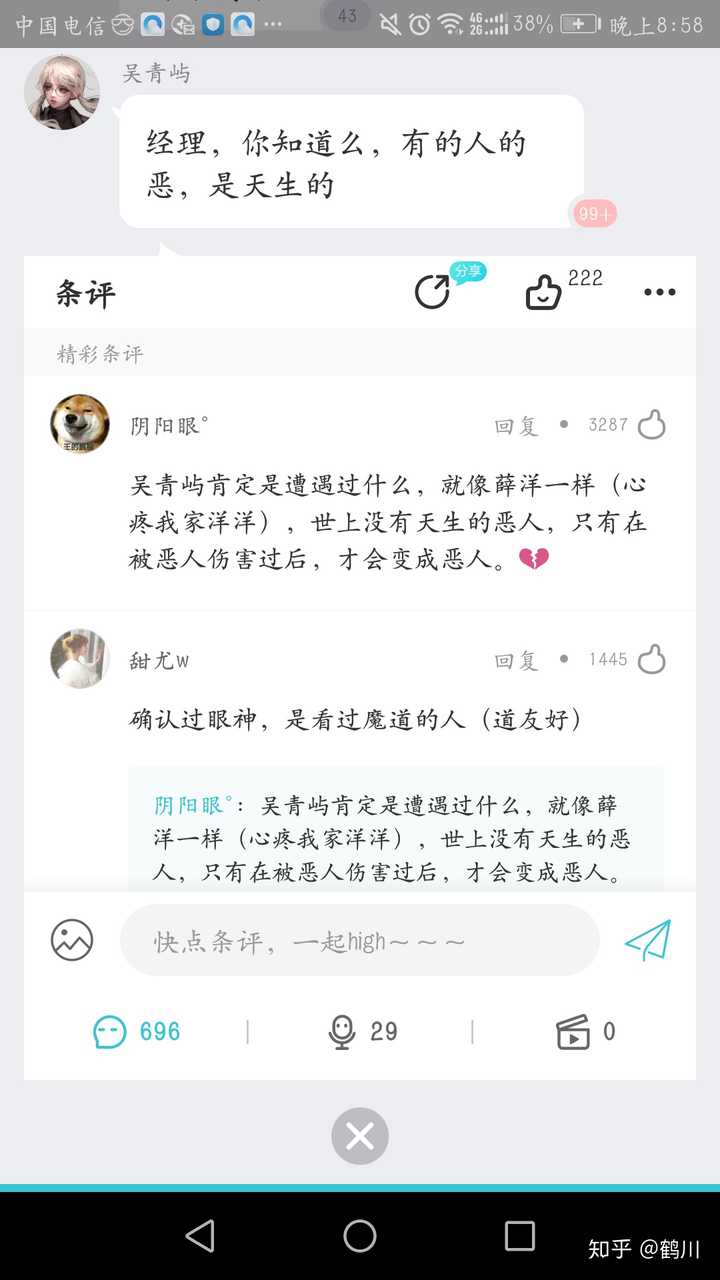Close the comments panel
Image resolution: width=720 pixels, height=1280 pixels.
coord(360,1136)
